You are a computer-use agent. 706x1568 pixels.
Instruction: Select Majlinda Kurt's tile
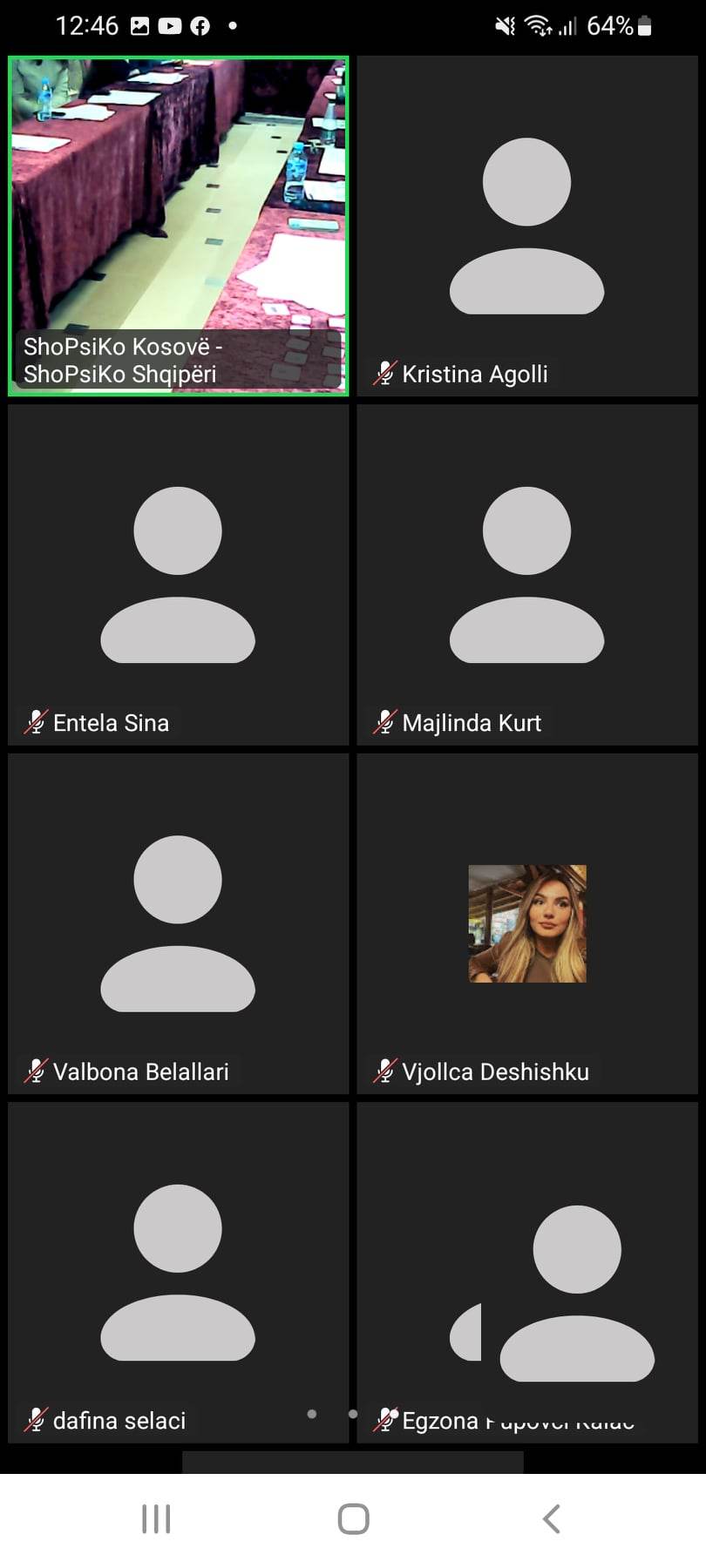tap(526, 575)
